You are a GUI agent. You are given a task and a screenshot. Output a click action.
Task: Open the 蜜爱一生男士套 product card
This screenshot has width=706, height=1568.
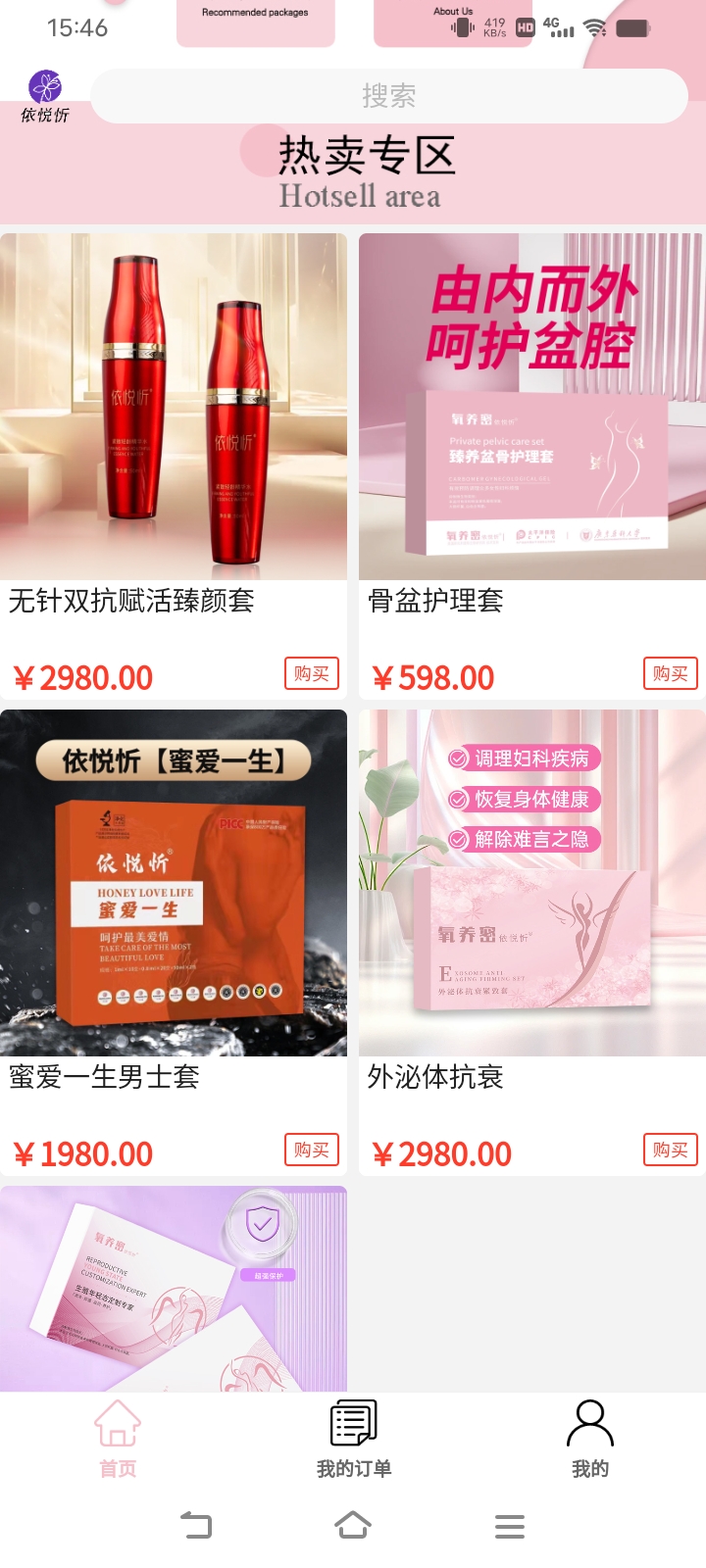(174, 883)
